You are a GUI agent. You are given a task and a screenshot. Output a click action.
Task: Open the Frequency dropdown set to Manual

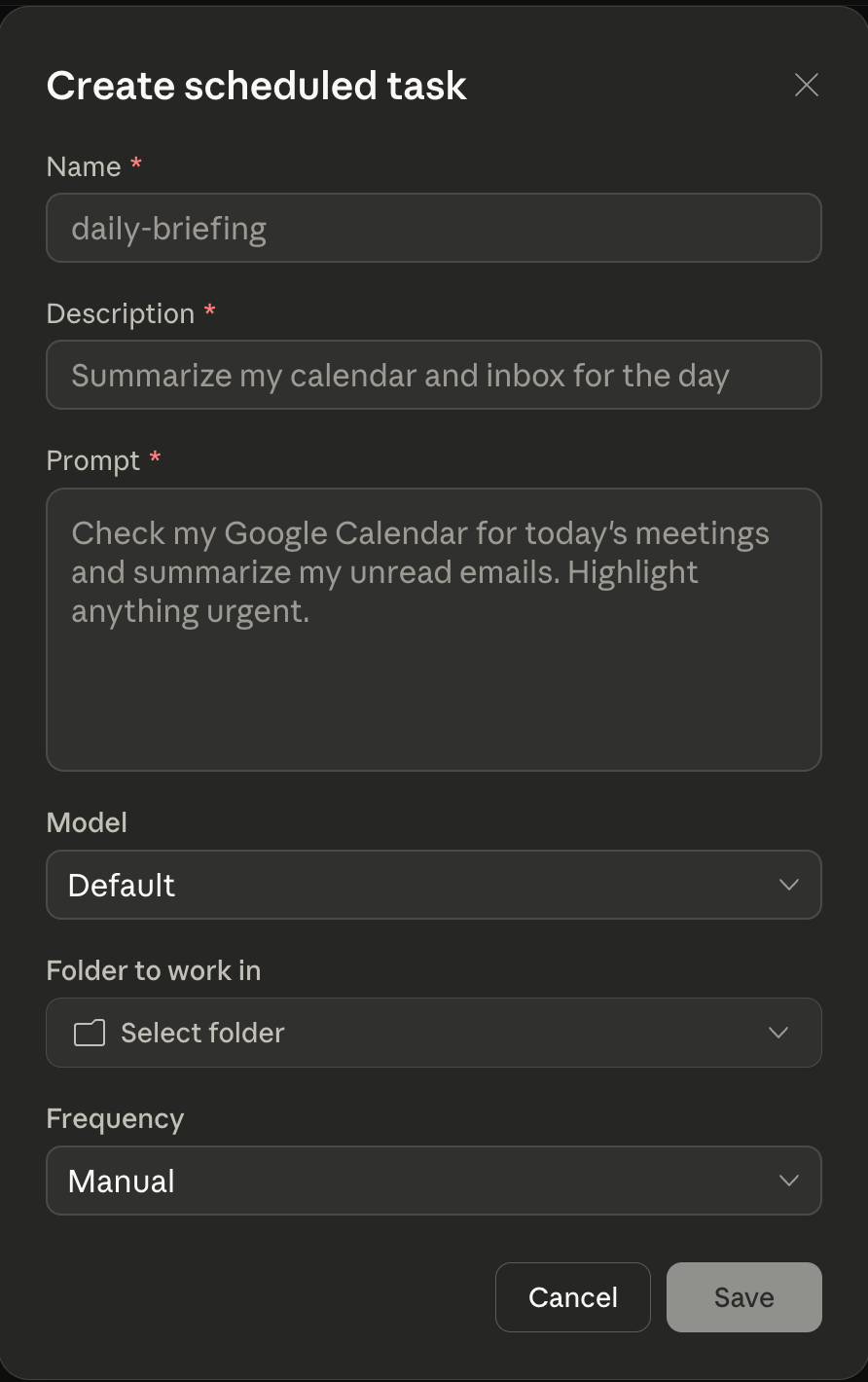pos(434,1182)
